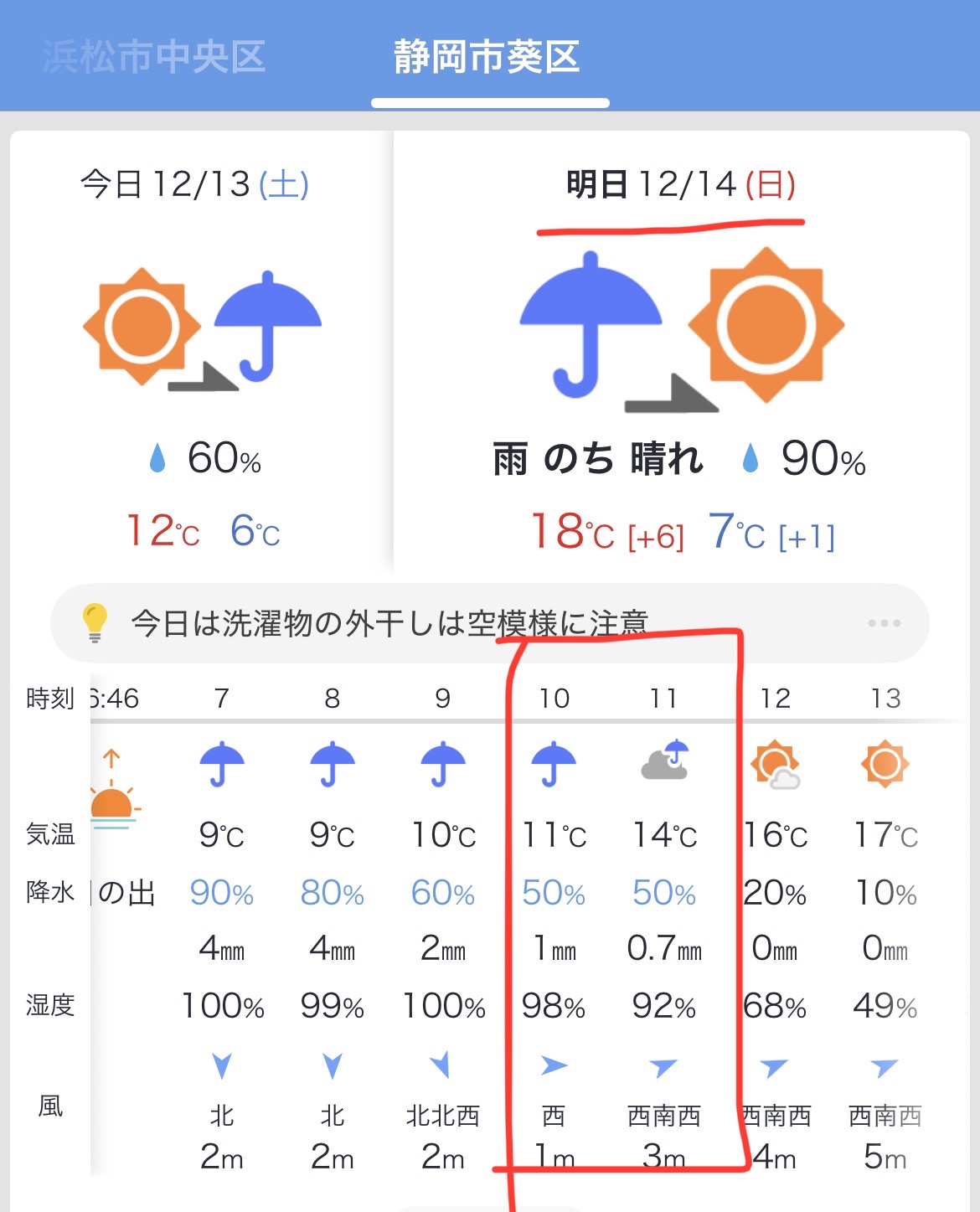Tap the three-dot menu on the tip banner
The width and height of the screenshot is (980, 1212).
pos(884,623)
